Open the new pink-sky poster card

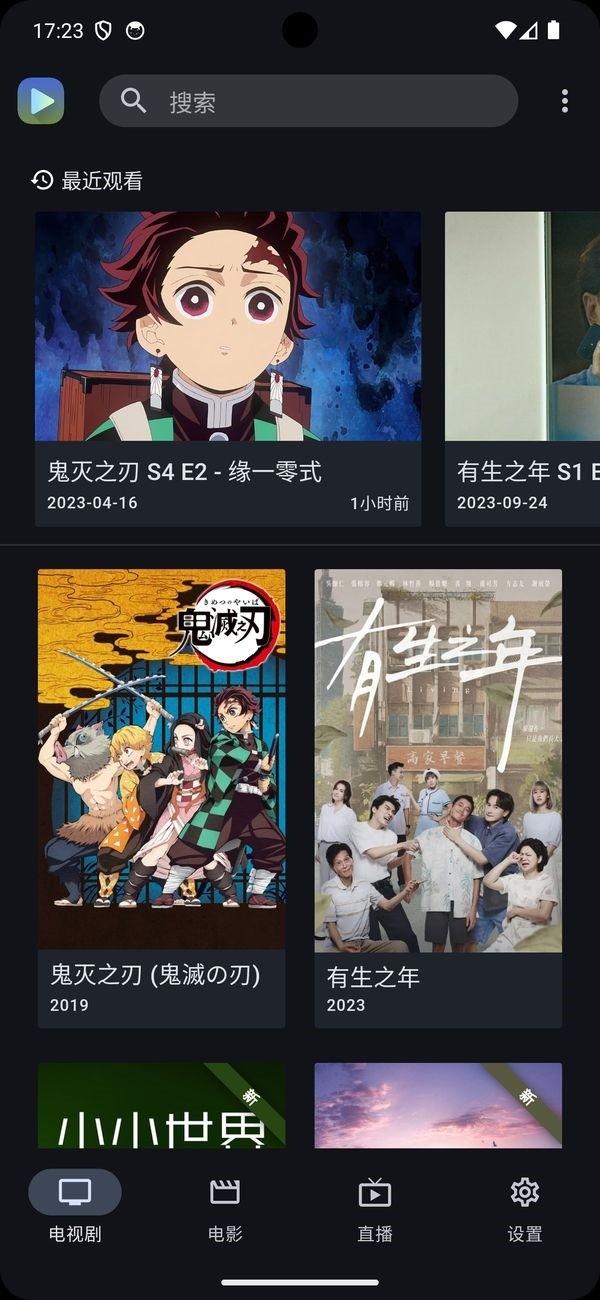[438, 1106]
